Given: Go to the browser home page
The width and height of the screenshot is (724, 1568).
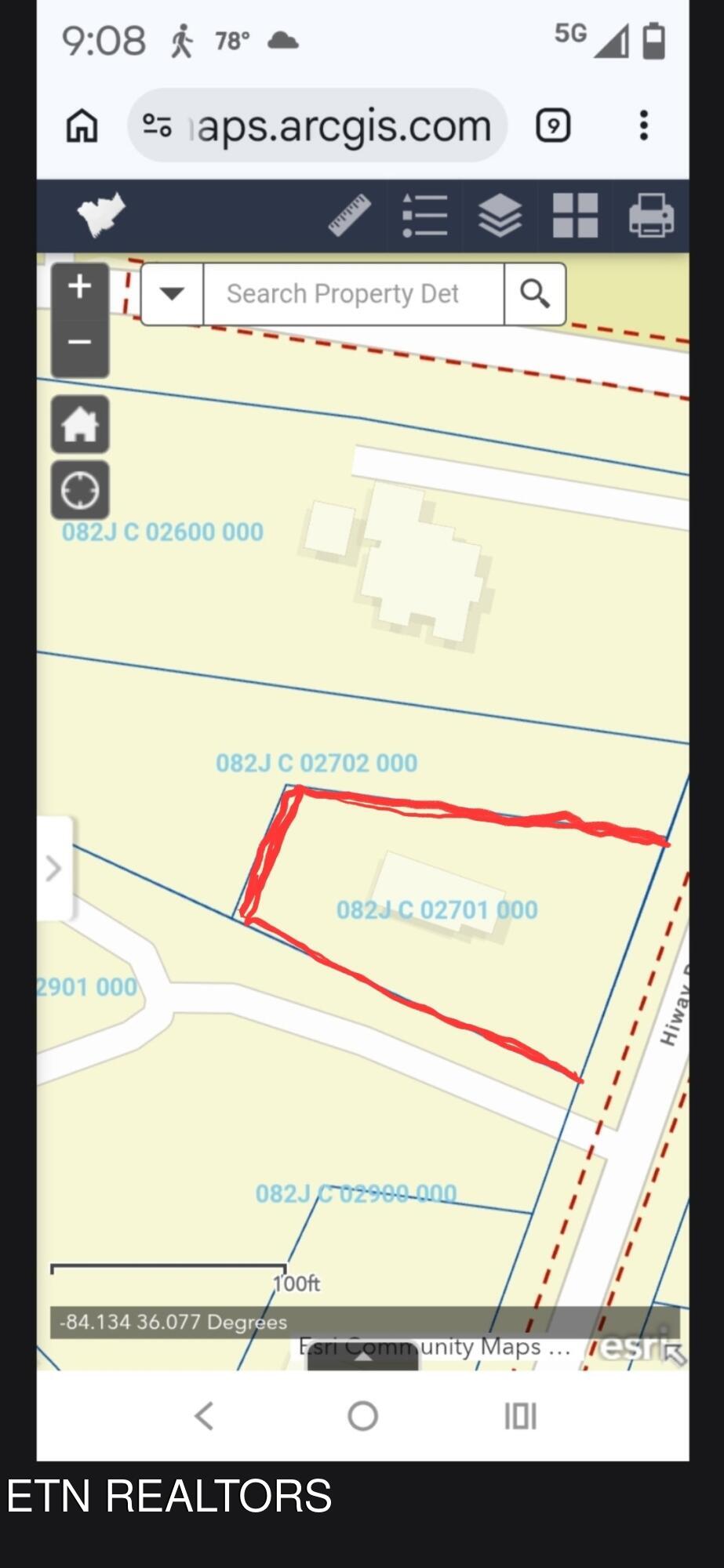Looking at the screenshot, I should point(82,125).
